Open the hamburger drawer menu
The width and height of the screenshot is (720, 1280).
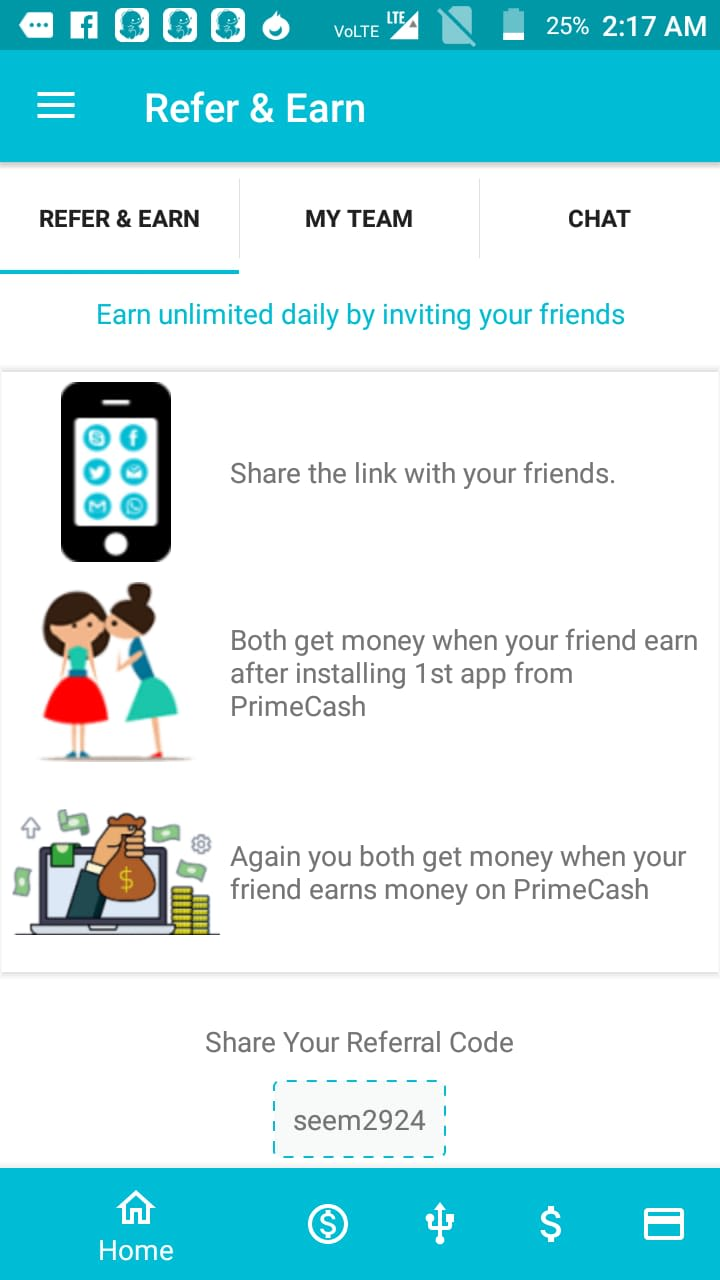[x=56, y=107]
